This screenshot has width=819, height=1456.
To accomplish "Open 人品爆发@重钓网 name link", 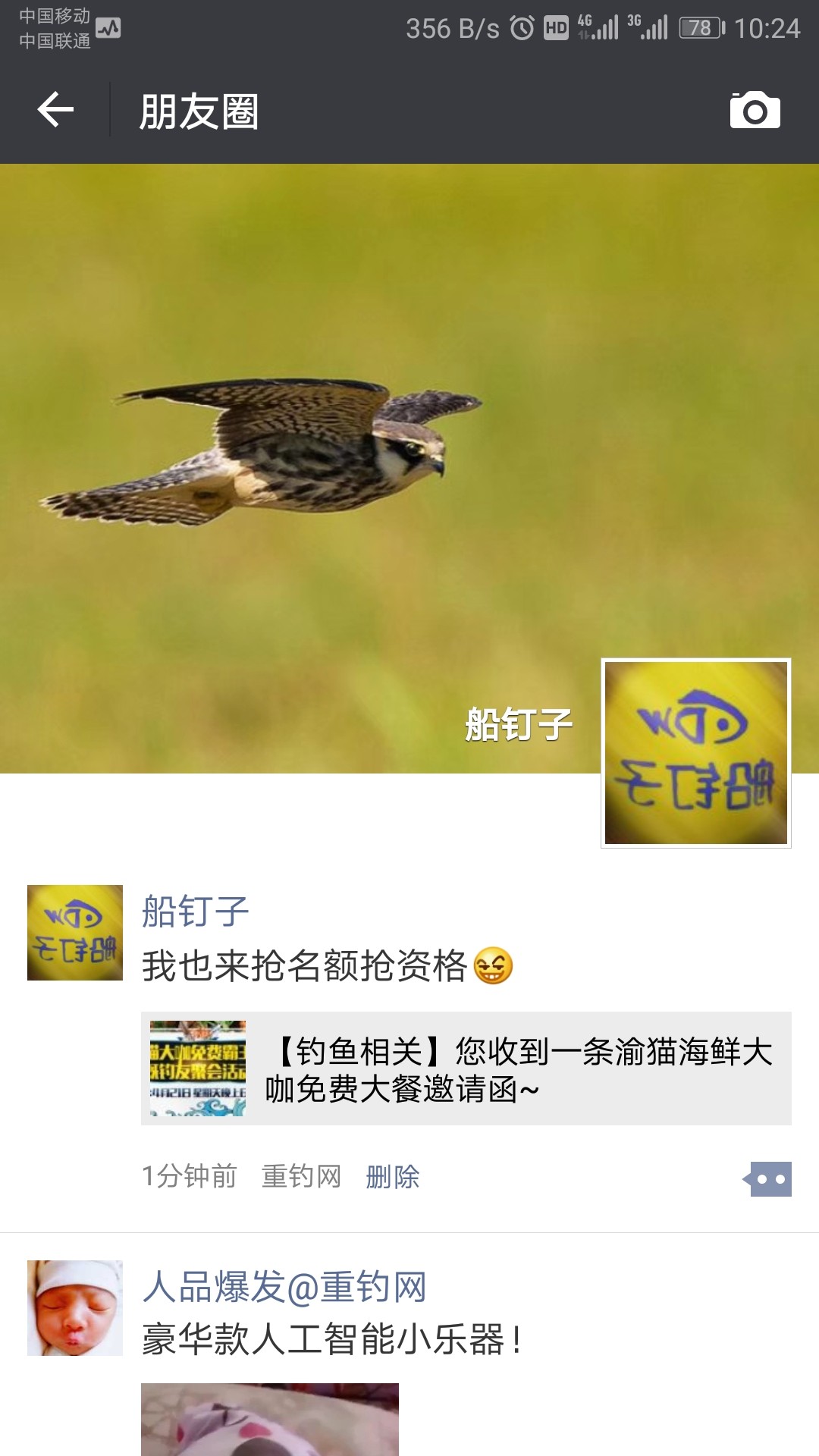I will 284,1287.
